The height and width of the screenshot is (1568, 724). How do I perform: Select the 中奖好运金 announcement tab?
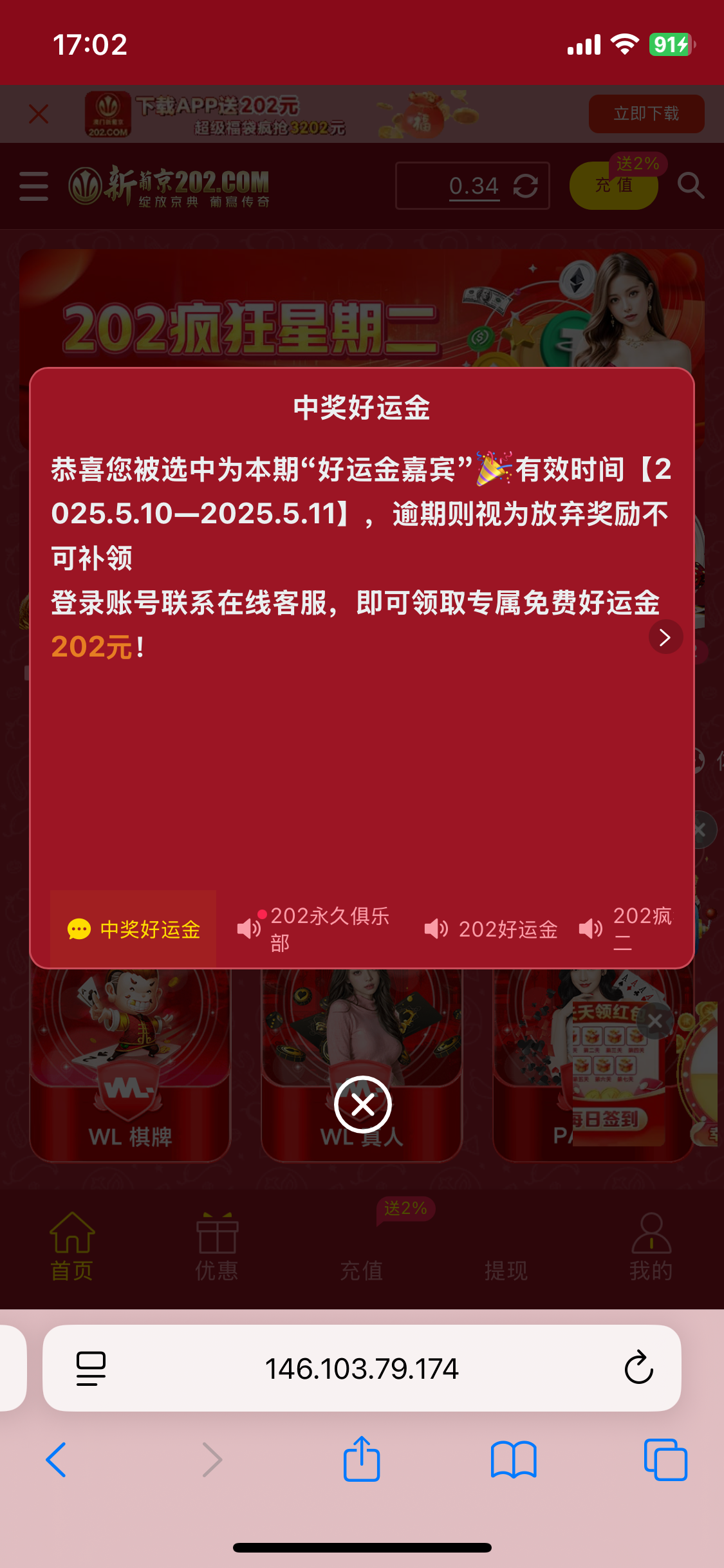[134, 929]
